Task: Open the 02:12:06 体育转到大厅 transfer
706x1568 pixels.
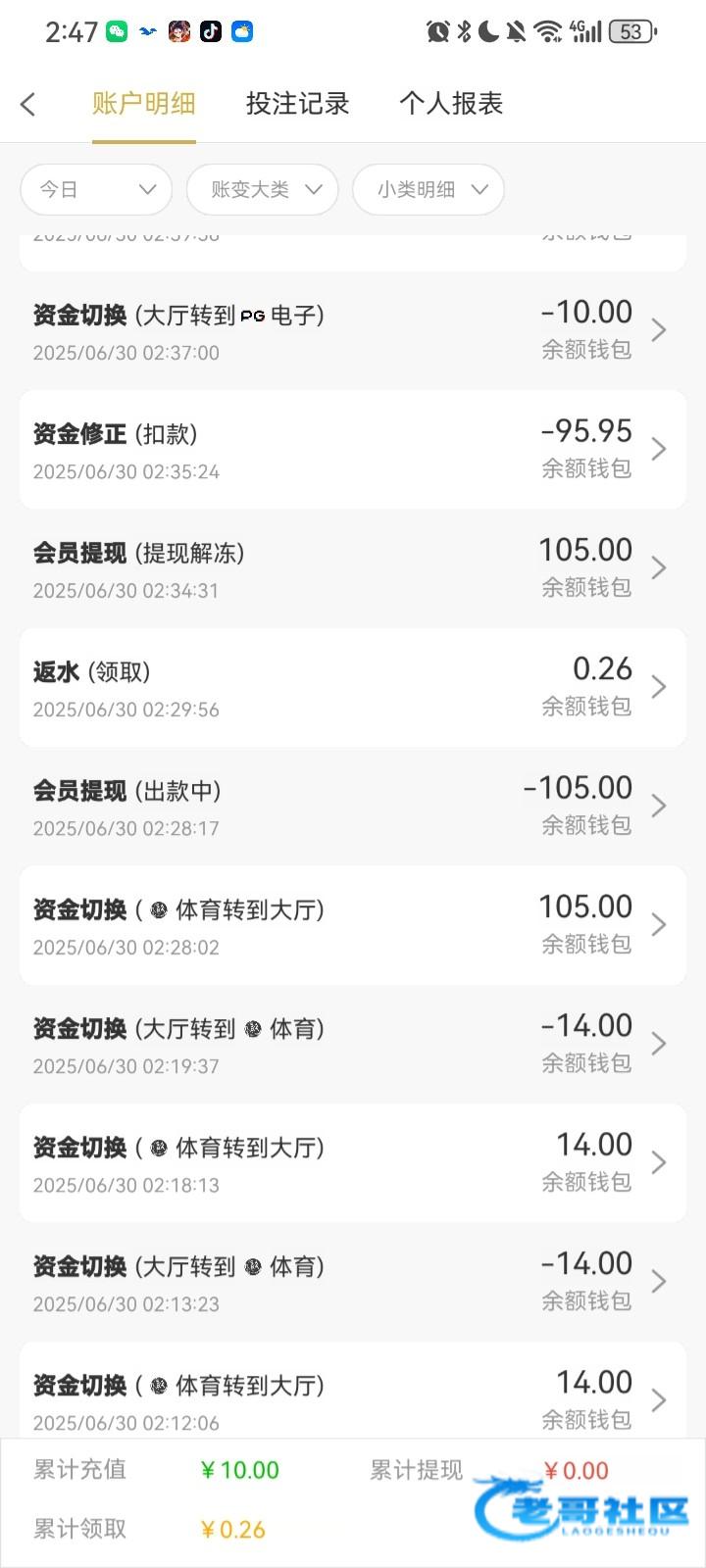Action: (352, 1399)
